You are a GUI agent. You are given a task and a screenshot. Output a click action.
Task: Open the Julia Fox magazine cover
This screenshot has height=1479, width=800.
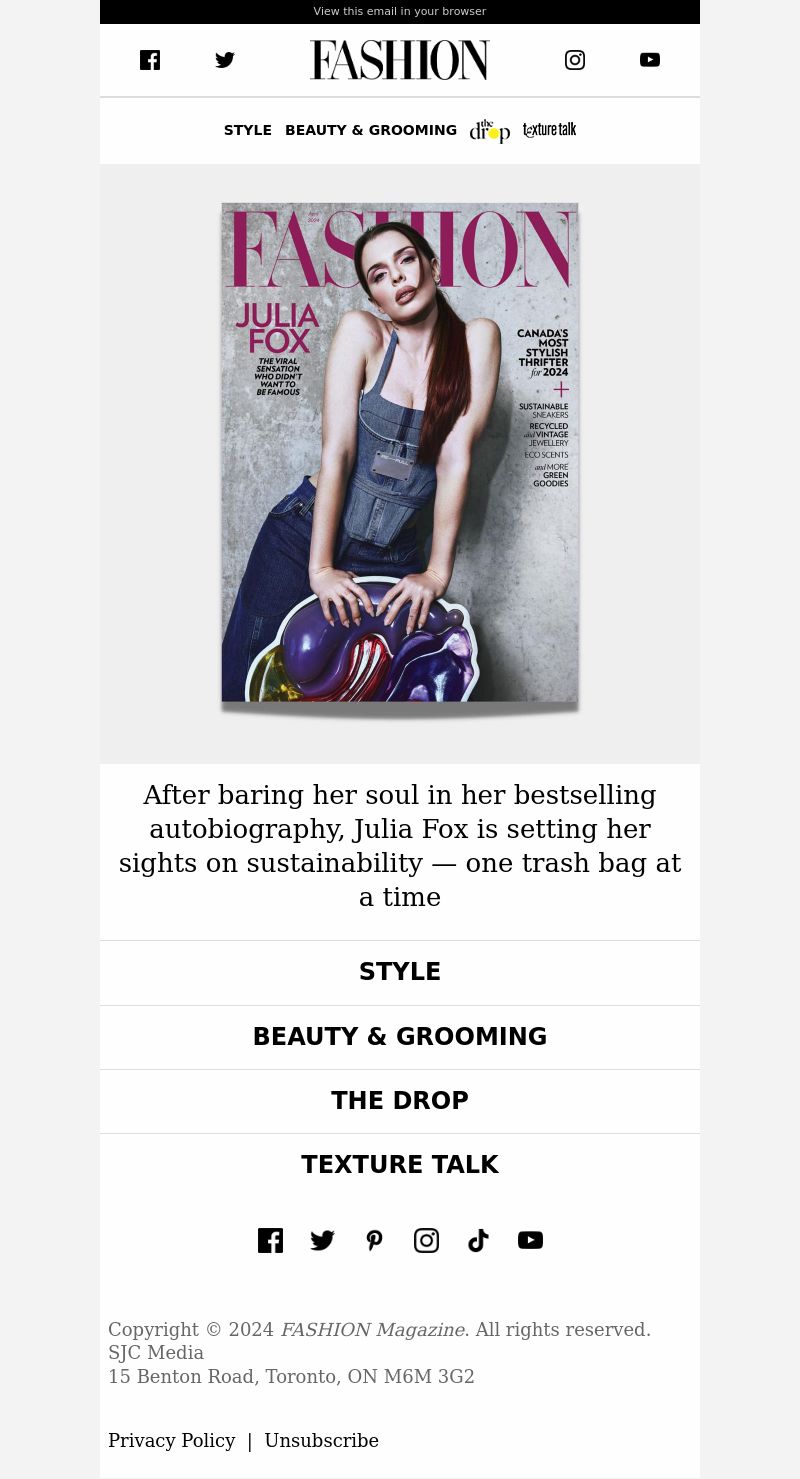[400, 460]
